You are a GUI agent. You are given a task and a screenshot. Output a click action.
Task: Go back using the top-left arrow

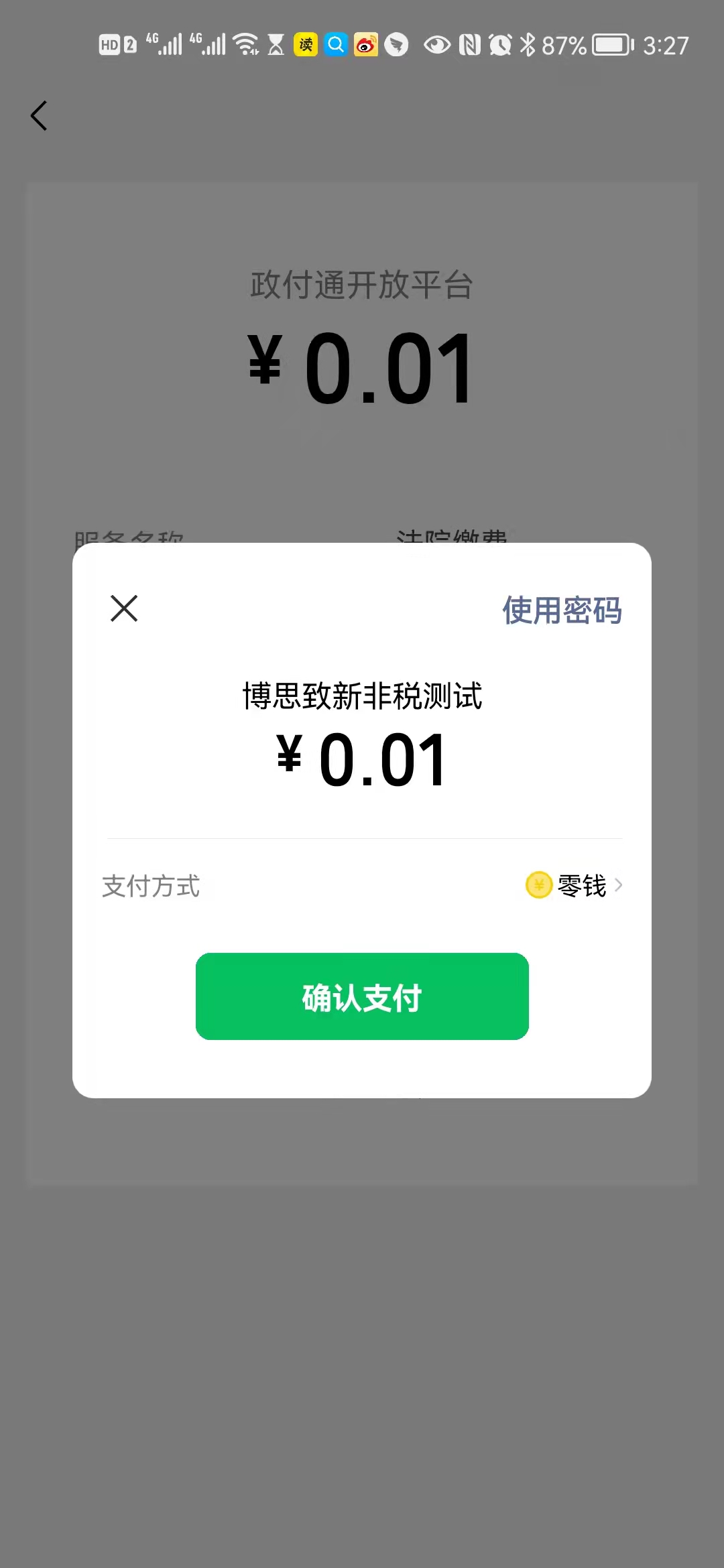[x=39, y=116]
